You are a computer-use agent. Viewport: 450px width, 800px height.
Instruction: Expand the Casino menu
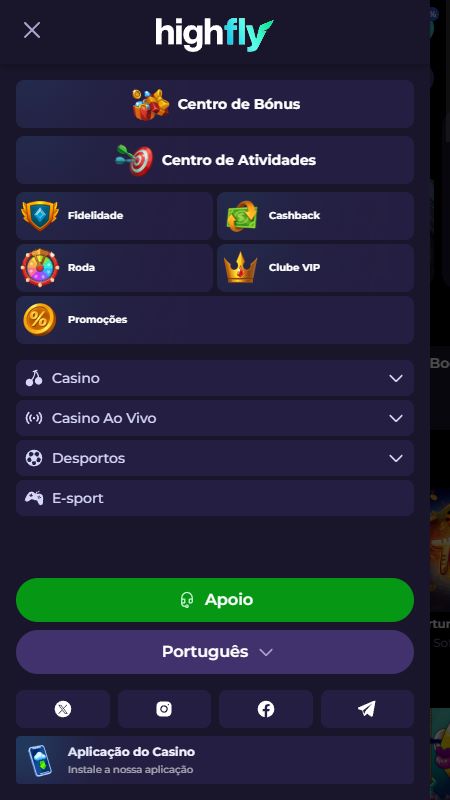click(215, 378)
